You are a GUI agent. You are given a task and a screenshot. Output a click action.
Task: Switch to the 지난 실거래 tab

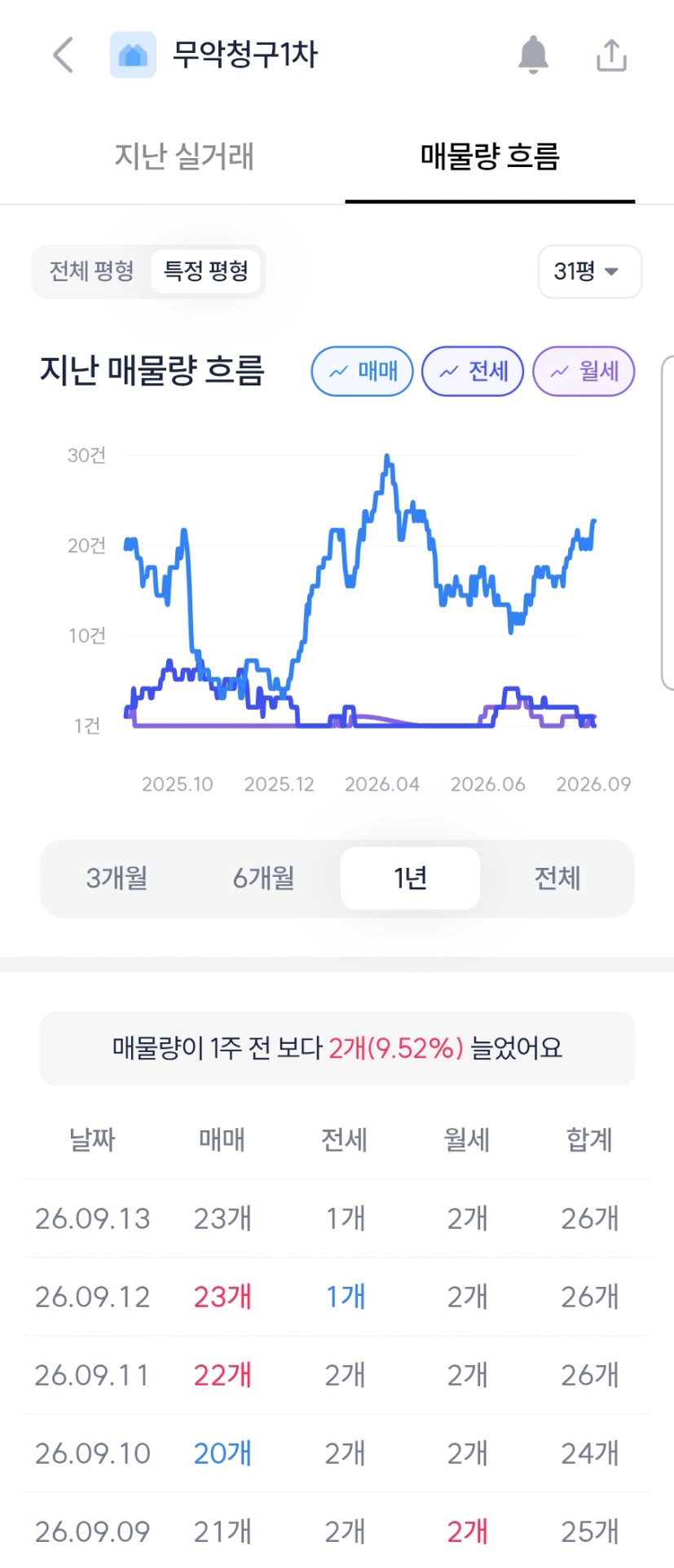[x=184, y=156]
